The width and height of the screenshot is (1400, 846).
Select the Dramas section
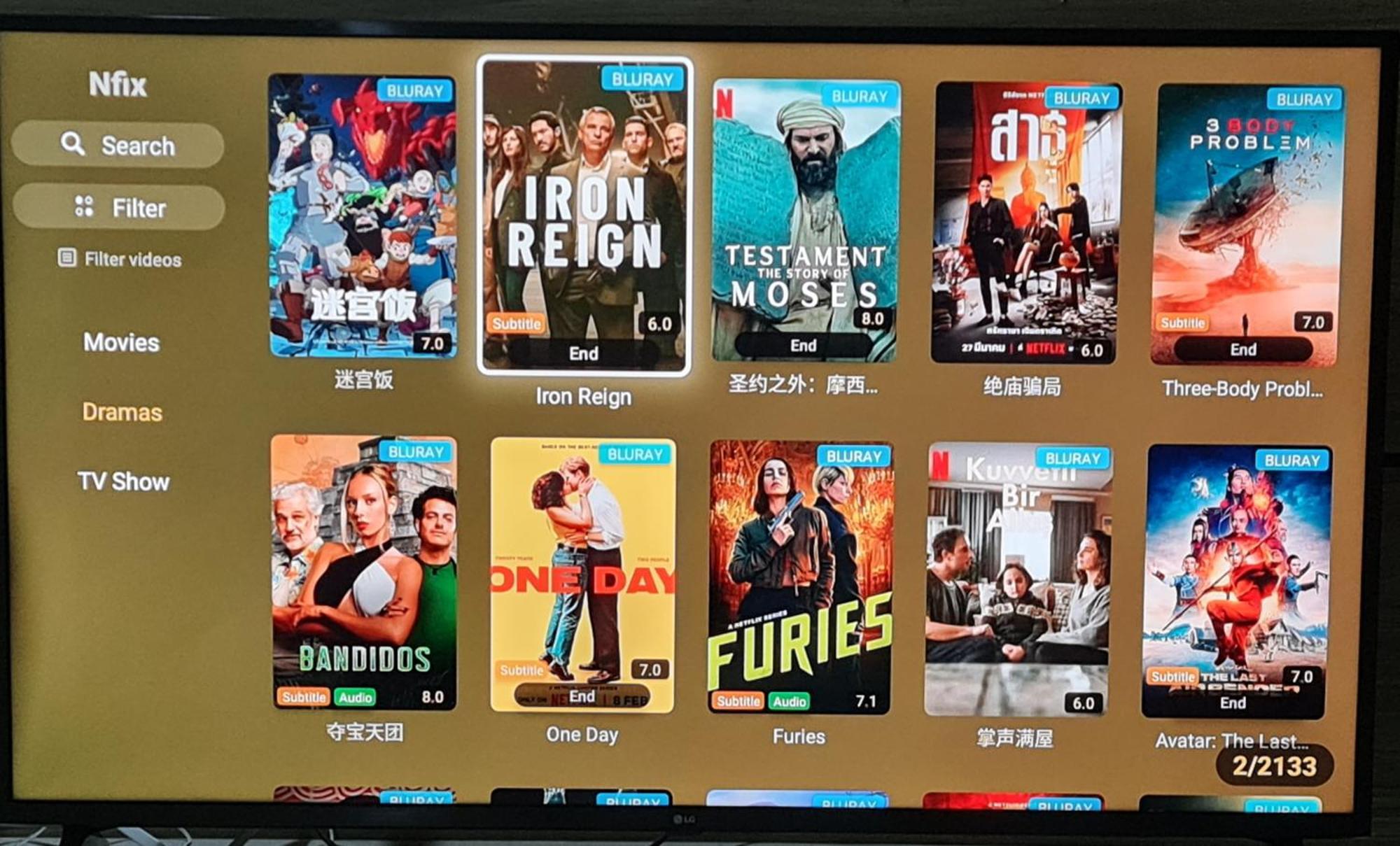122,412
